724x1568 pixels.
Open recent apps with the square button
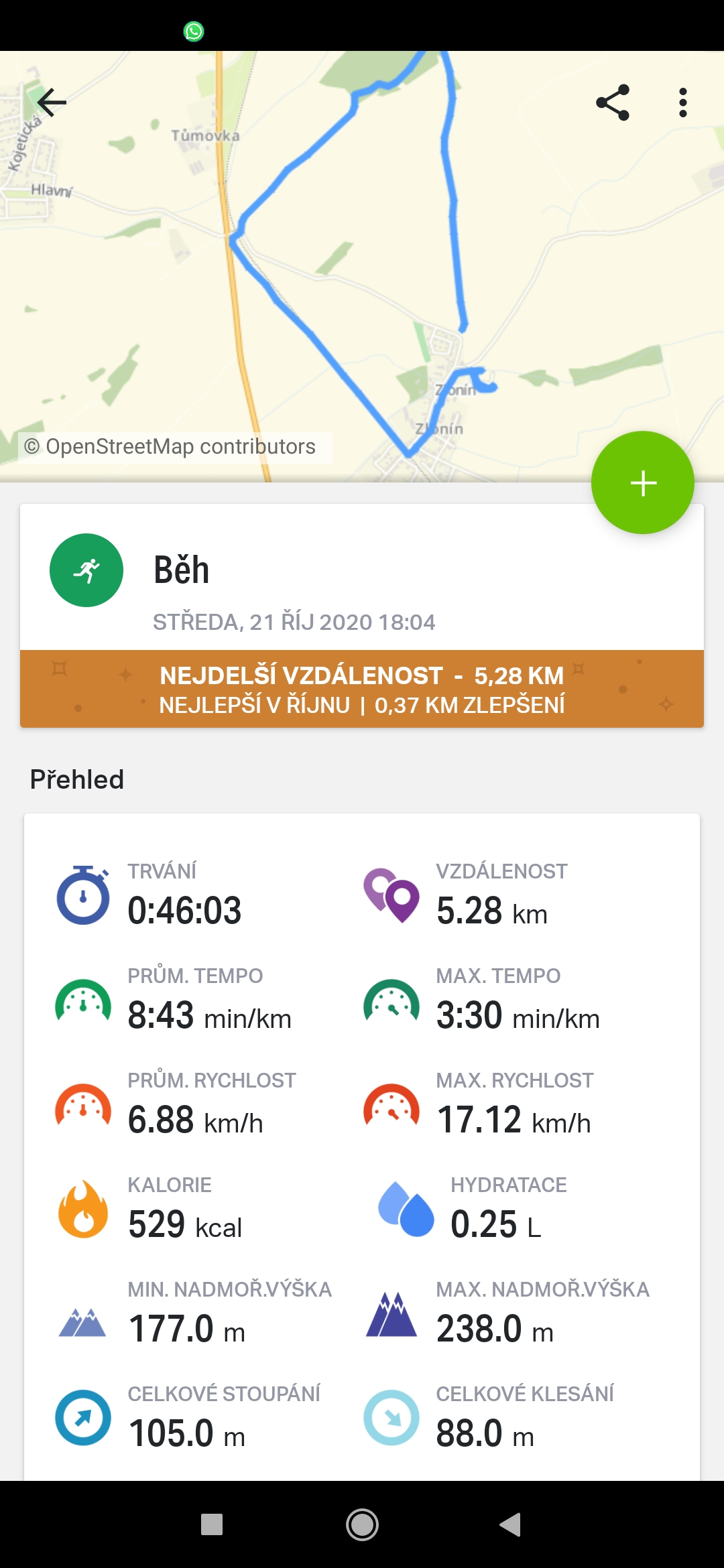(x=212, y=1524)
